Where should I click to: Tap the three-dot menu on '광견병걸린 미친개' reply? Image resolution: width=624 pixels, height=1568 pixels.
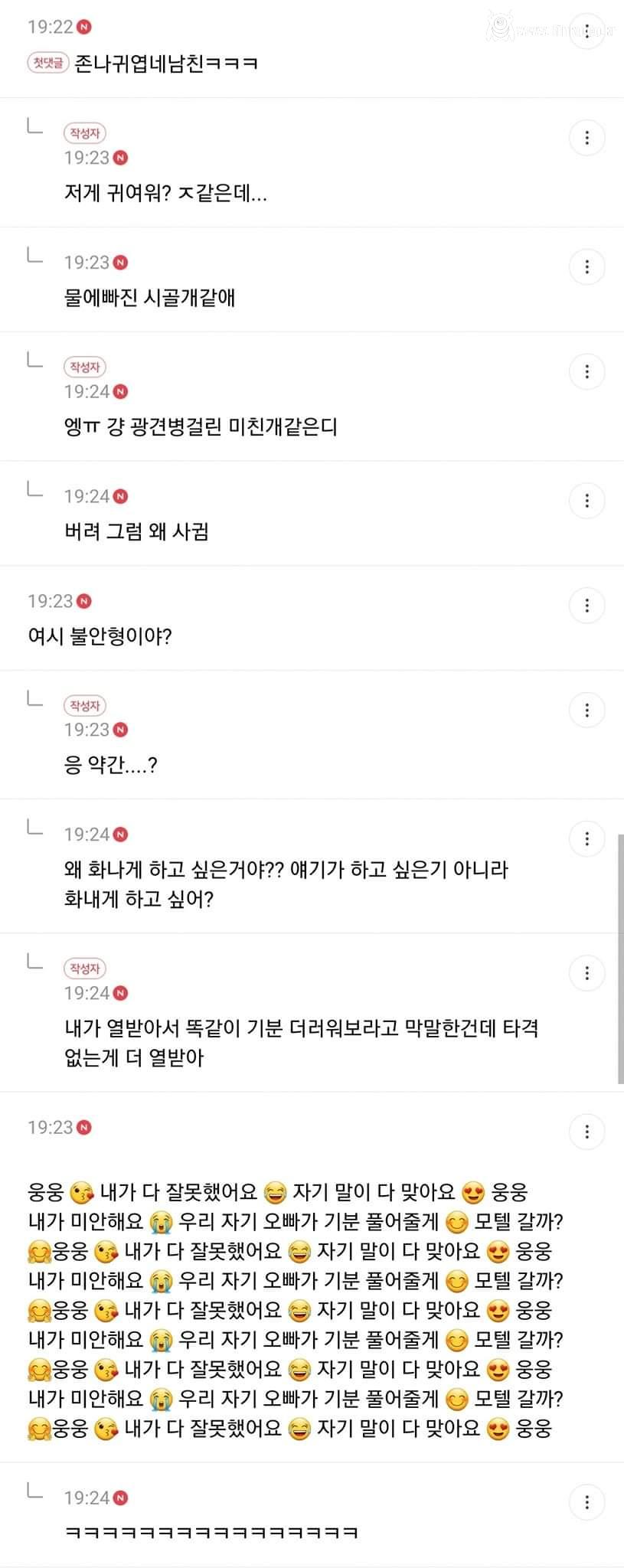(x=587, y=372)
